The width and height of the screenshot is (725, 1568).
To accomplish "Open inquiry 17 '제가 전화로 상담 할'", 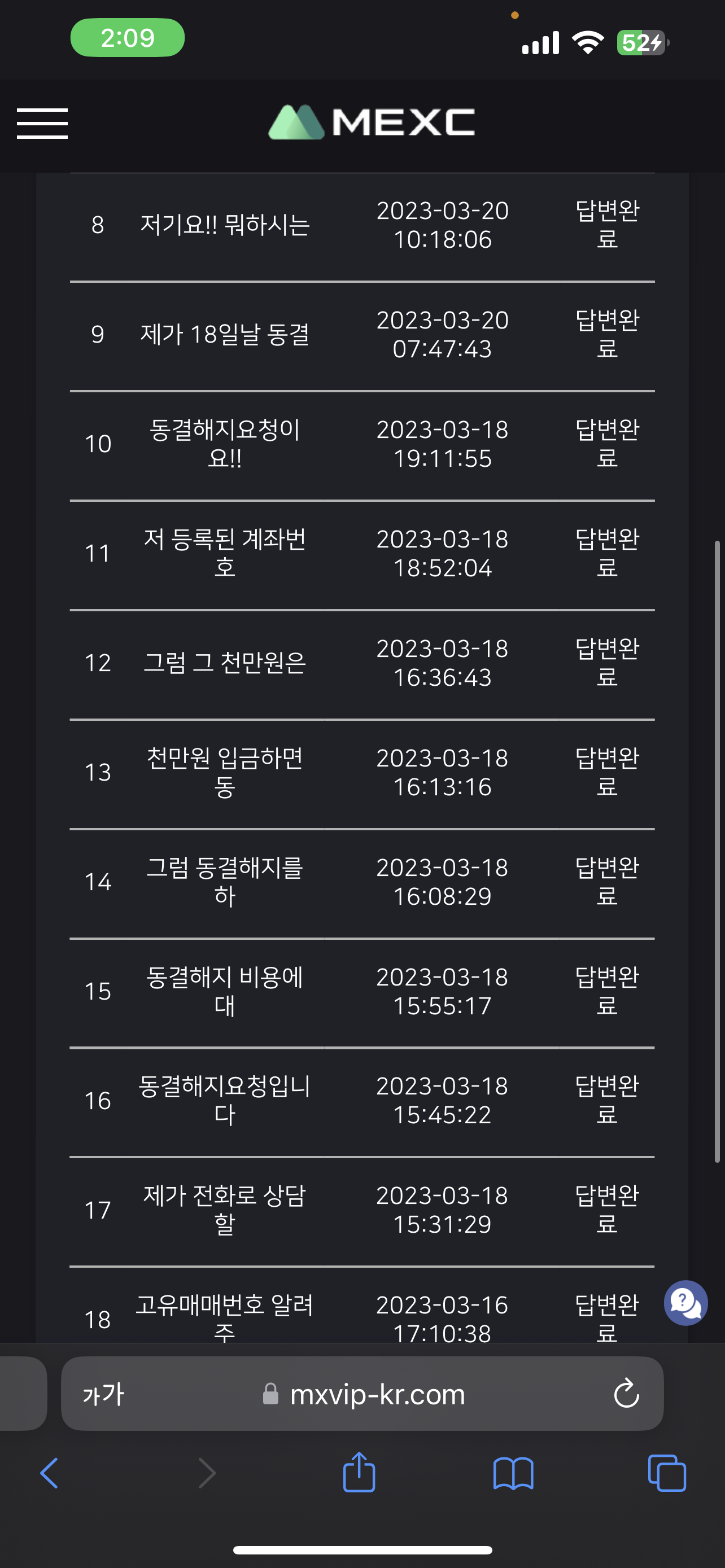I will 225,1210.
